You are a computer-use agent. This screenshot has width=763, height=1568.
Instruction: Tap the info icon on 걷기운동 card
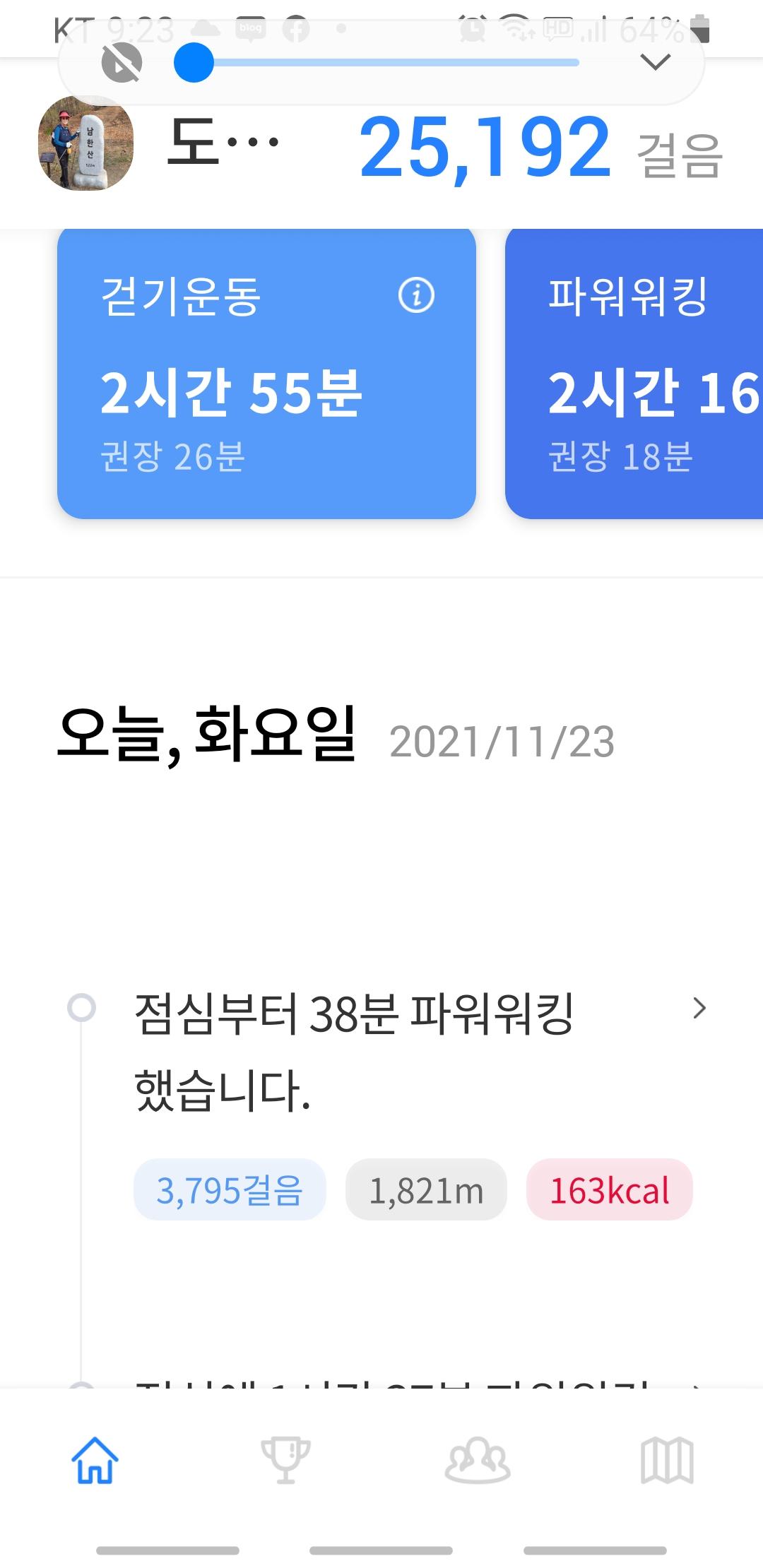pos(416,295)
